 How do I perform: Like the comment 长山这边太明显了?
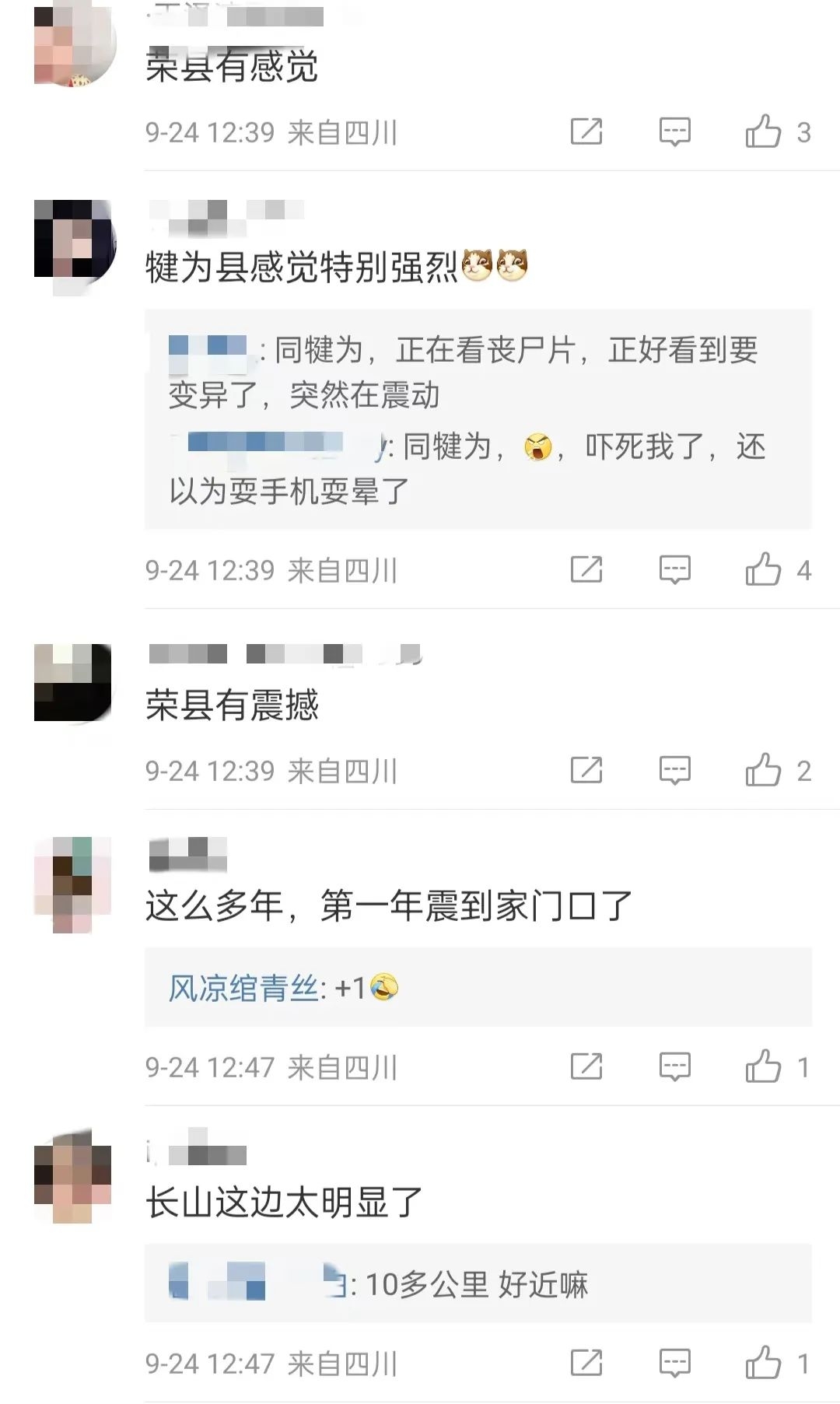click(763, 1363)
